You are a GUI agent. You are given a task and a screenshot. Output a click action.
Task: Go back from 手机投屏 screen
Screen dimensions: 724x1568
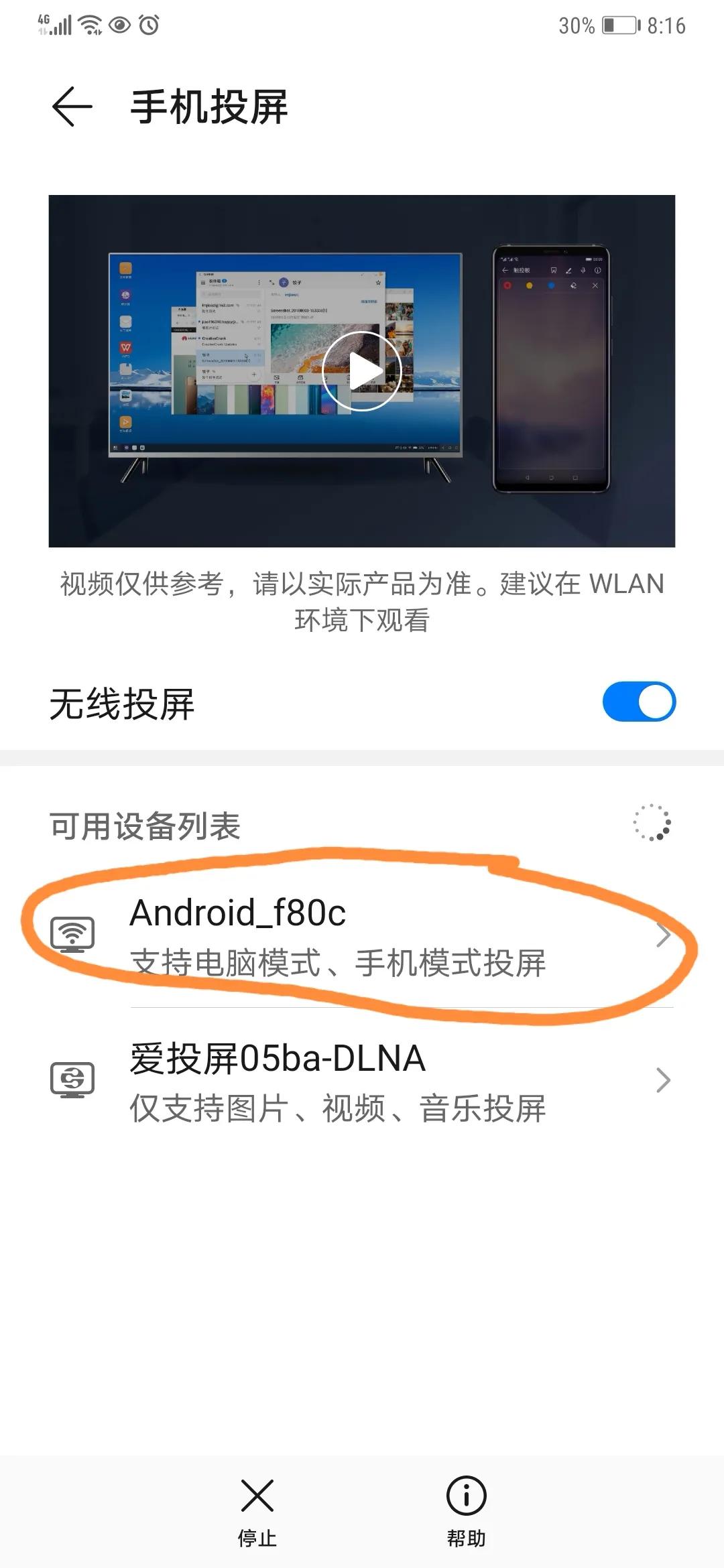tap(72, 107)
